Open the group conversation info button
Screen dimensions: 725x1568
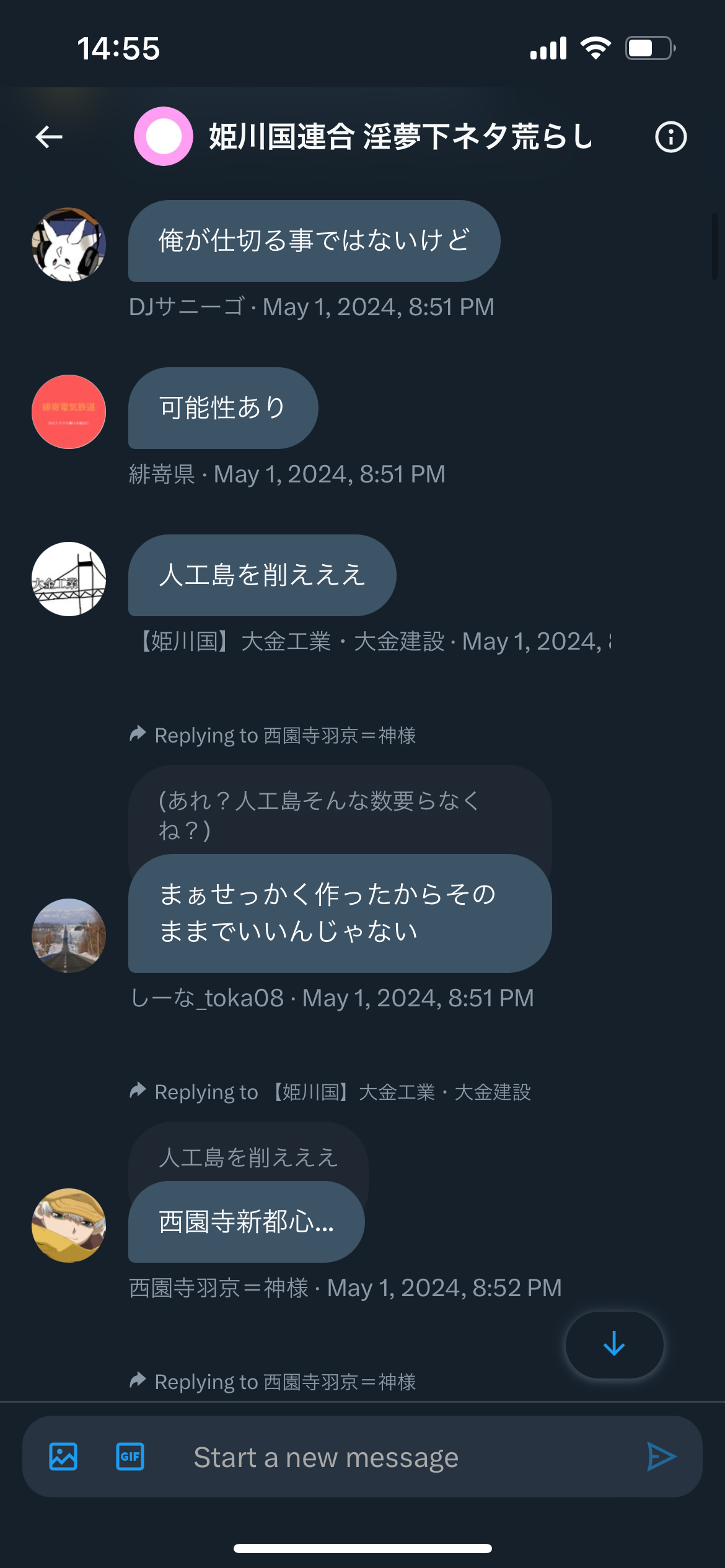click(x=671, y=137)
